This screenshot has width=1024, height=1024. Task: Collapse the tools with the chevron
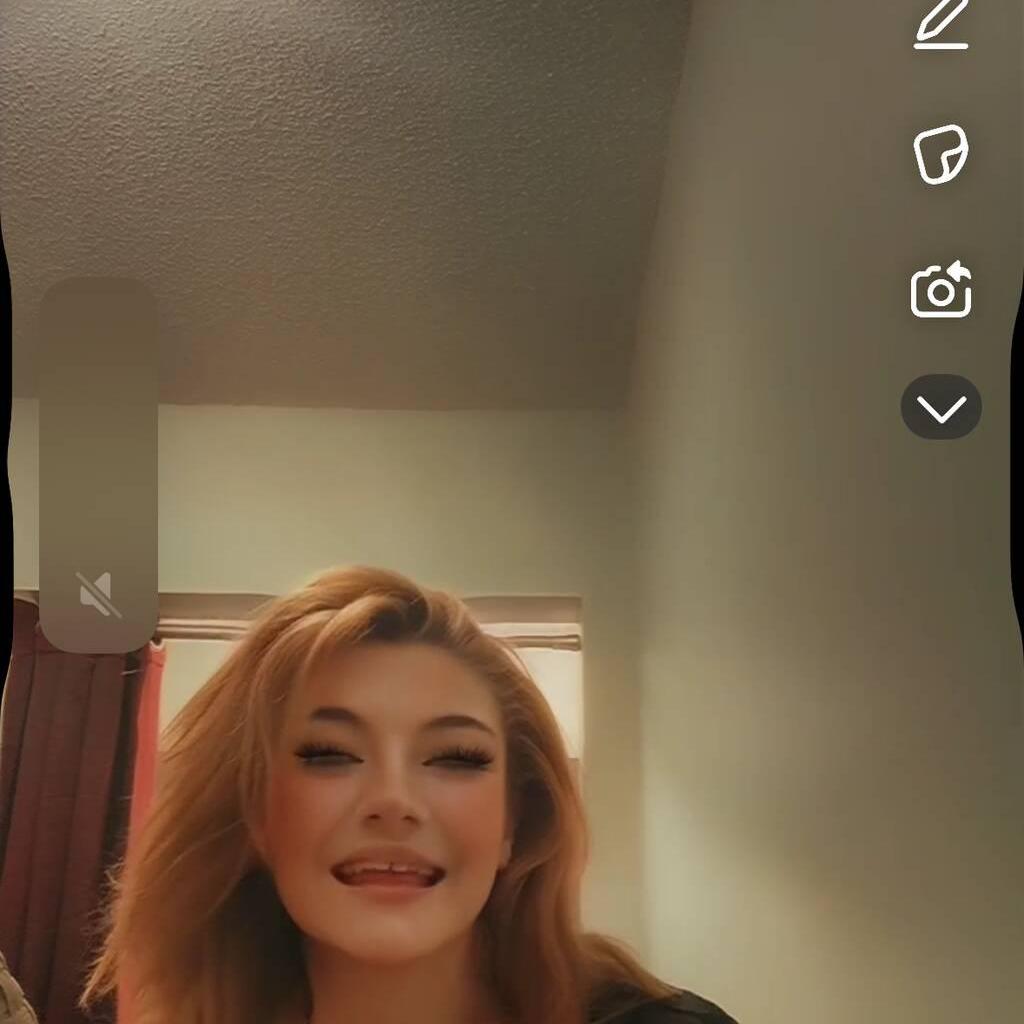[x=941, y=407]
